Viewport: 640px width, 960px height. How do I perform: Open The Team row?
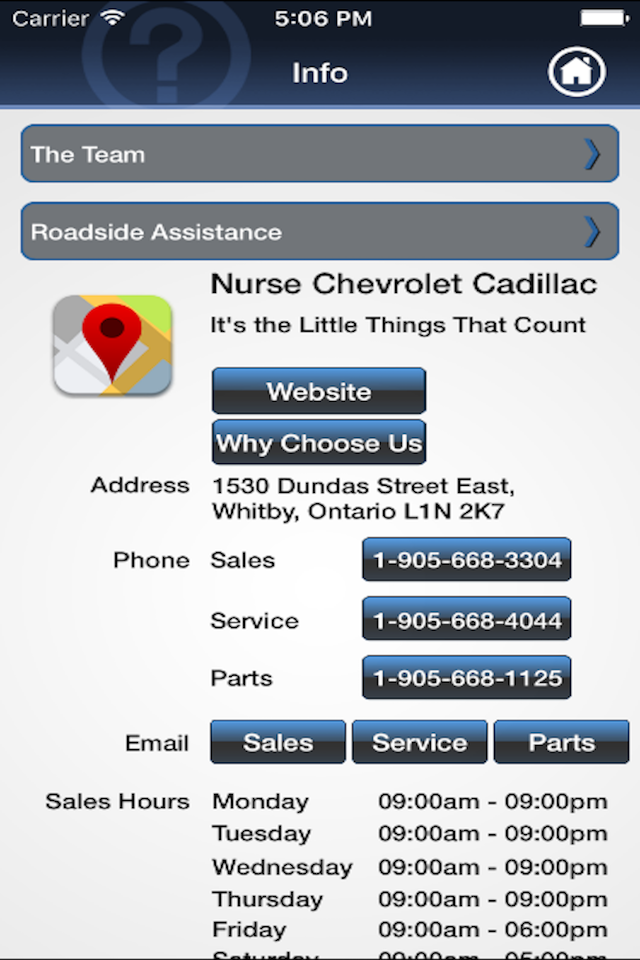(320, 154)
